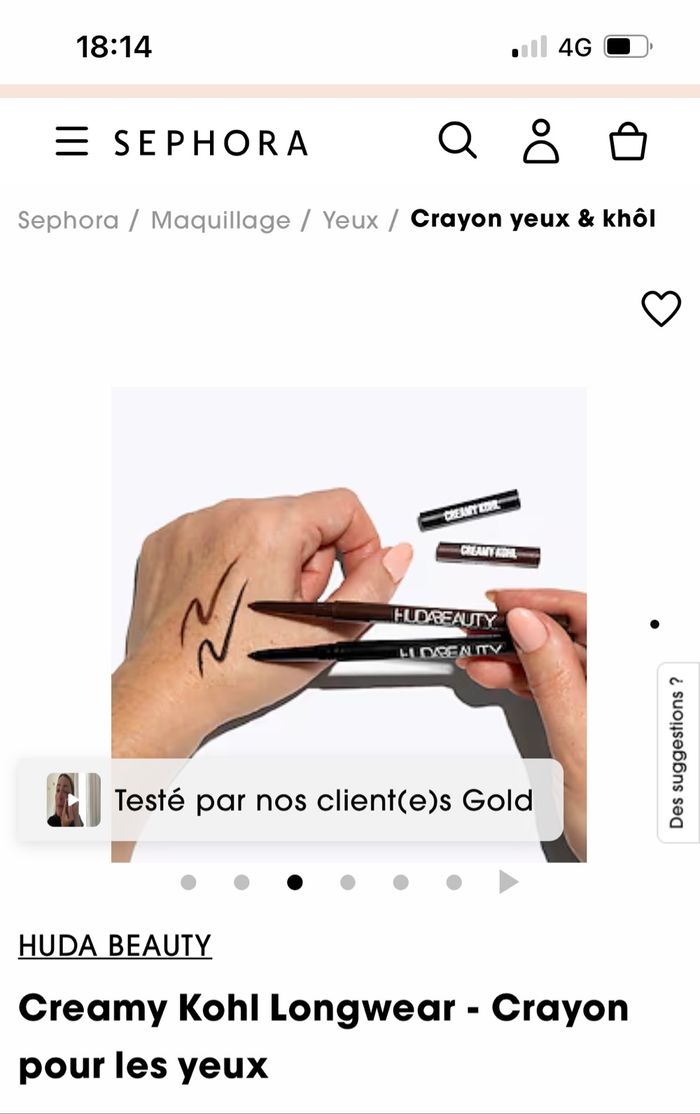Play the Testé par nos client(e)s Gold video
Image resolution: width=700 pixels, height=1114 pixels.
coord(74,800)
